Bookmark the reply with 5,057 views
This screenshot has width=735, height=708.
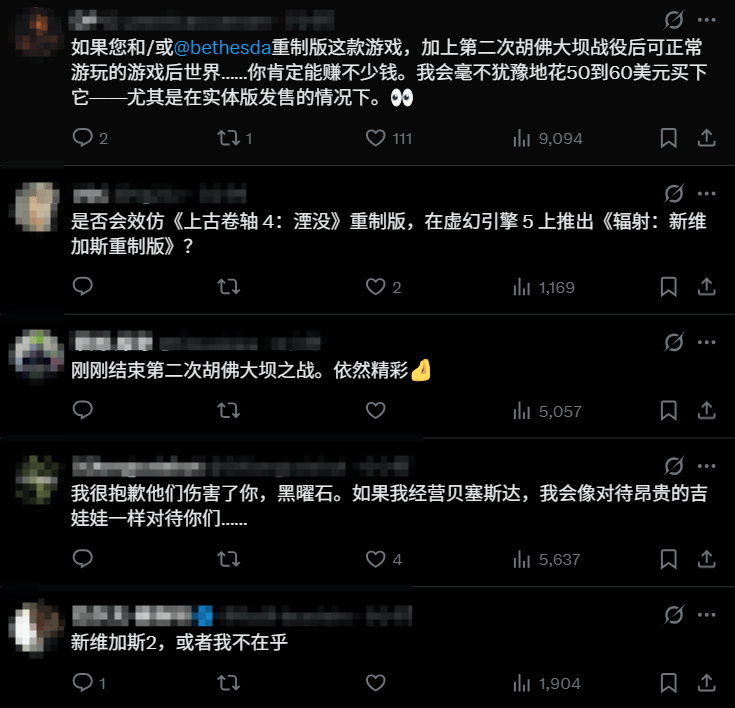point(669,410)
